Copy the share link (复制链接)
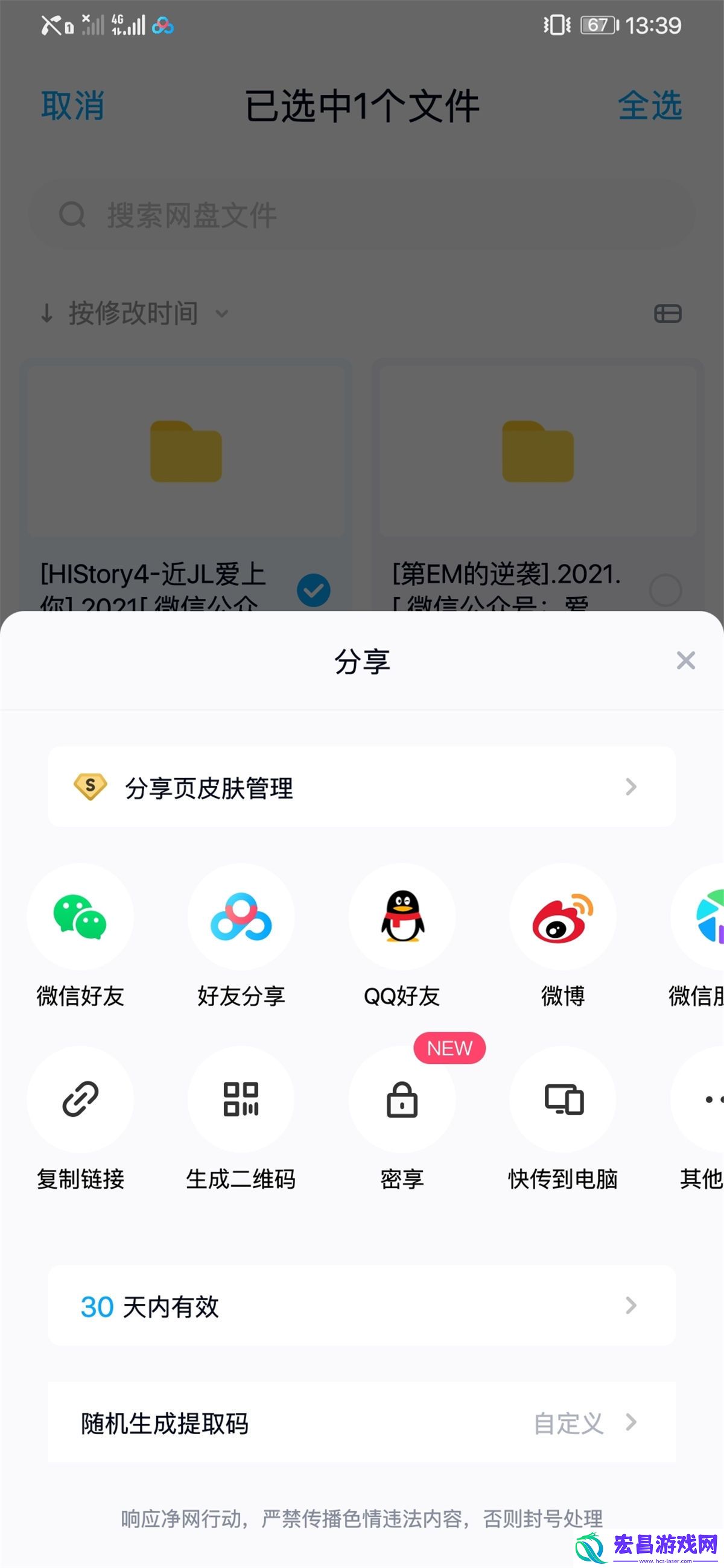This screenshot has height=1568, width=724. pos(80,1099)
